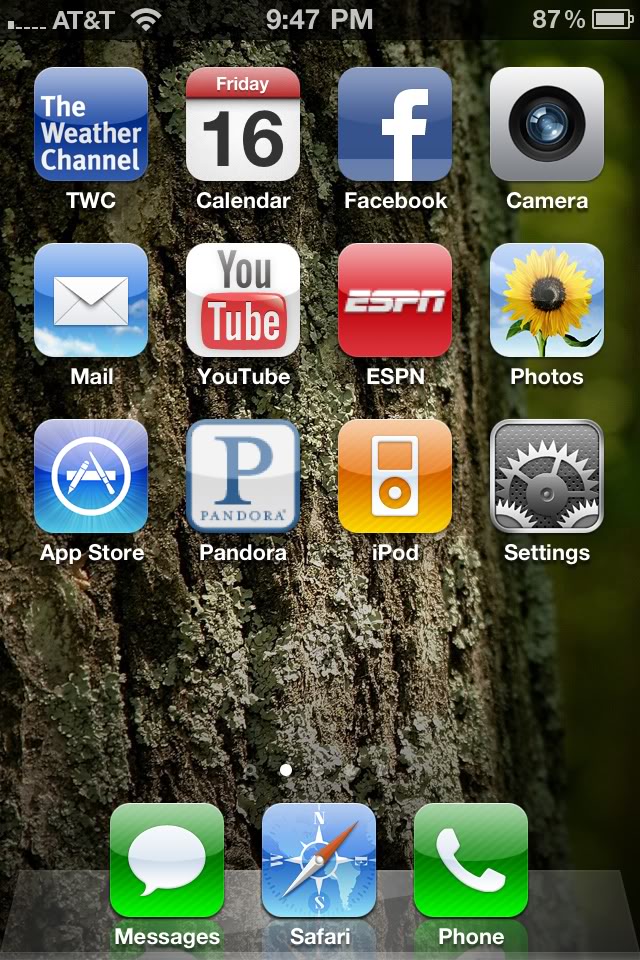The image size is (640, 960).
Task: Launch Pandora radio
Action: pyautogui.click(x=243, y=476)
